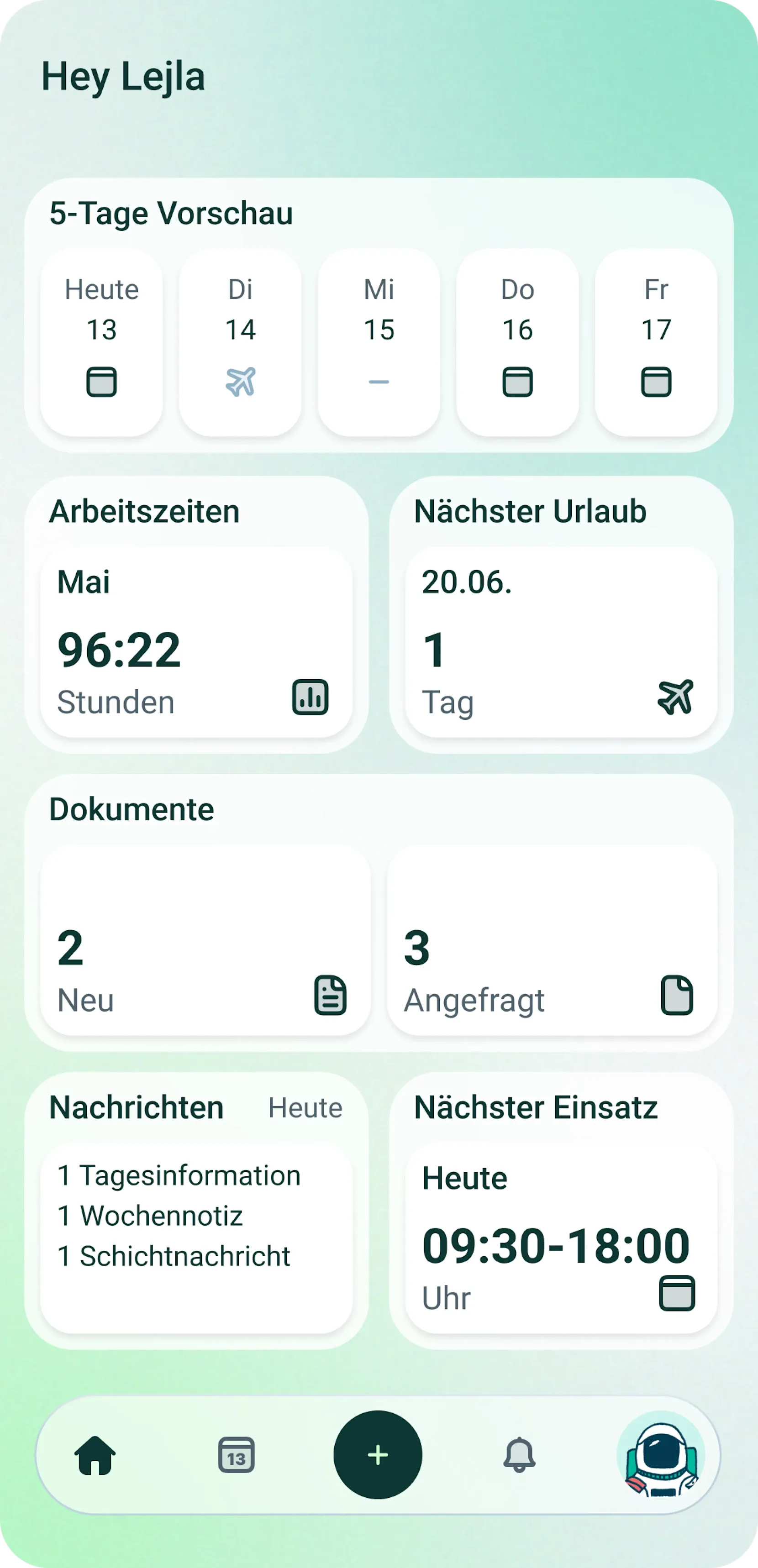This screenshot has height=1568, width=758.
Task: Open the astronaut profile avatar
Action: (x=661, y=1455)
